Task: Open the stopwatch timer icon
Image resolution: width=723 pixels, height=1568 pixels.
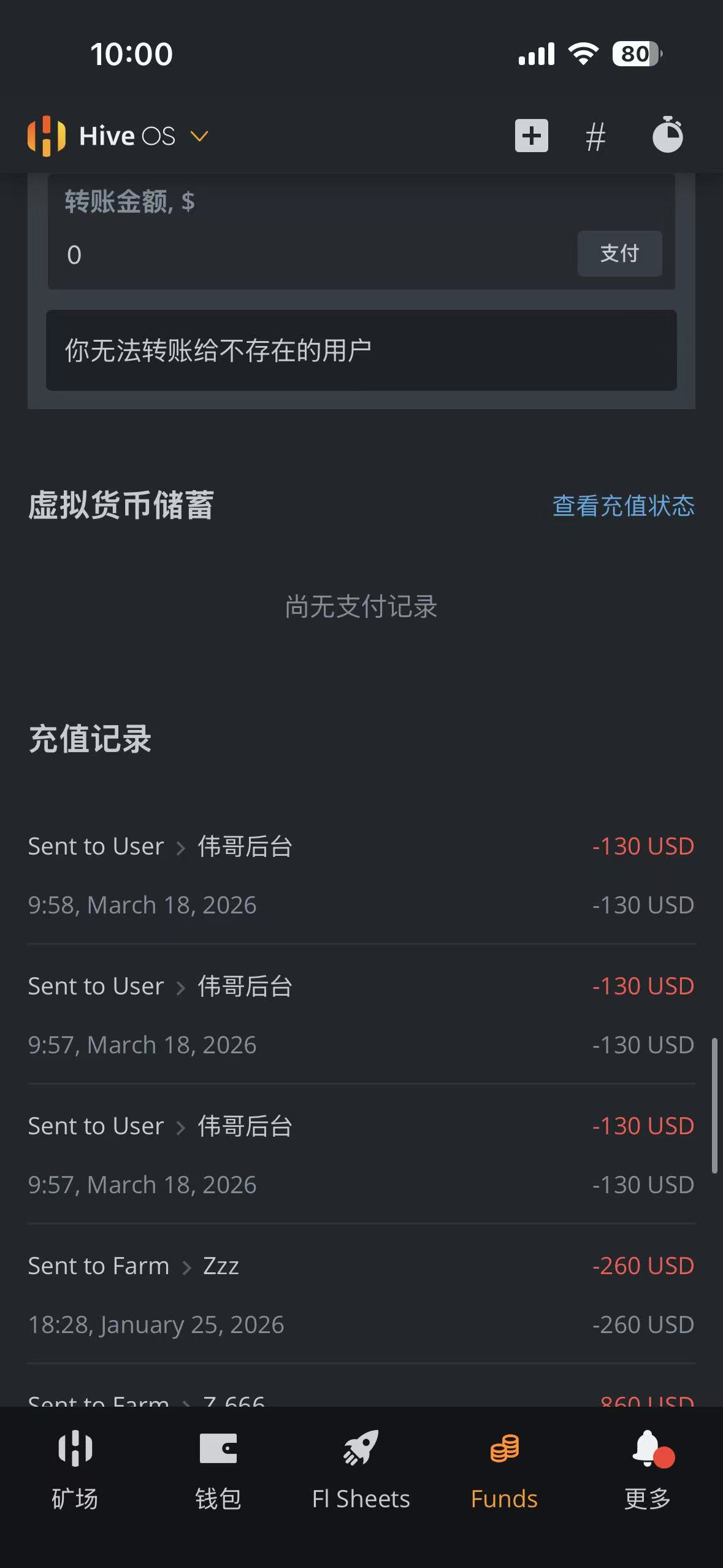Action: (x=667, y=134)
